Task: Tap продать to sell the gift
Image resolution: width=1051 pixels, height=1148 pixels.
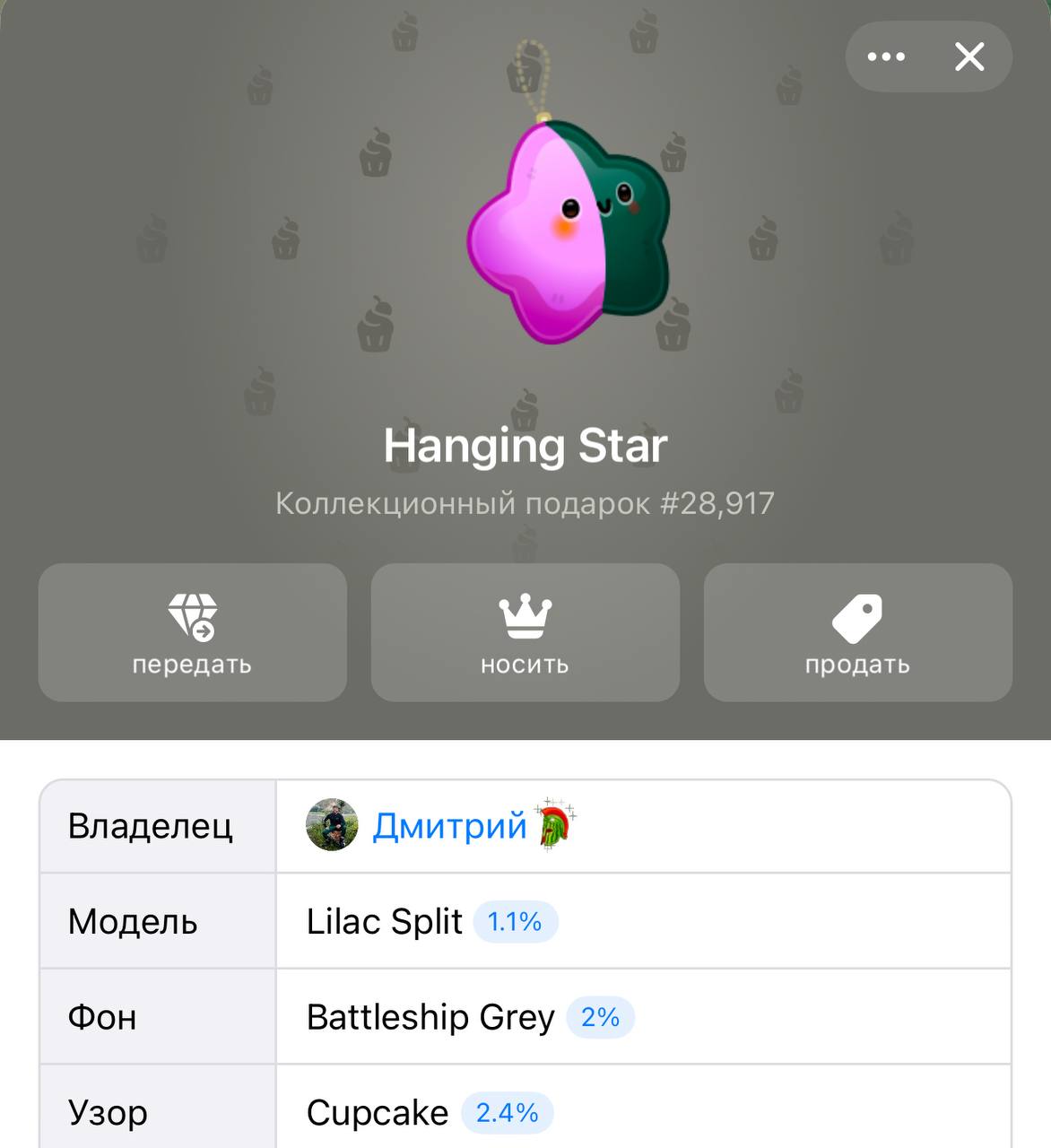Action: [x=857, y=632]
